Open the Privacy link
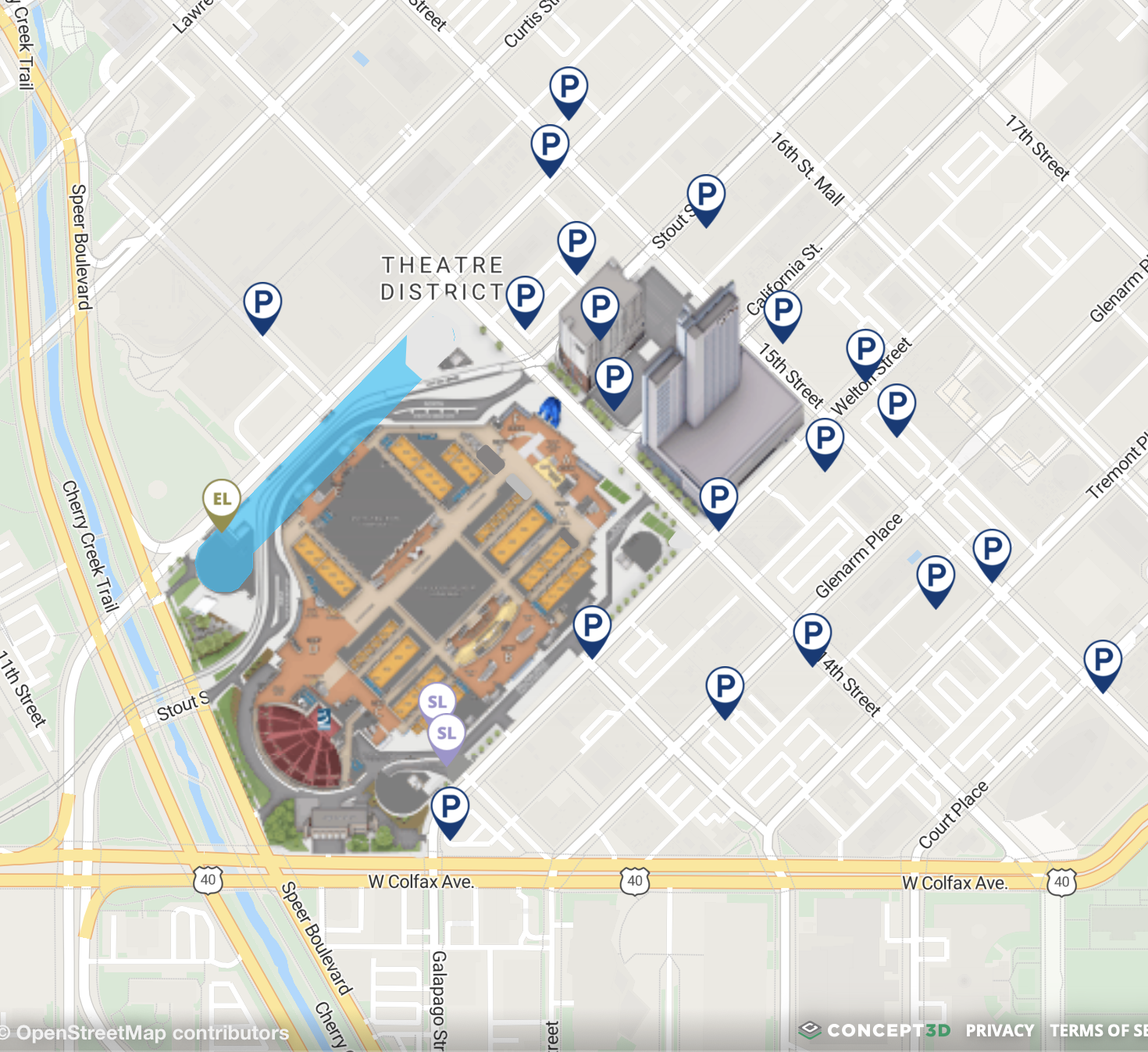 [x=999, y=1031]
